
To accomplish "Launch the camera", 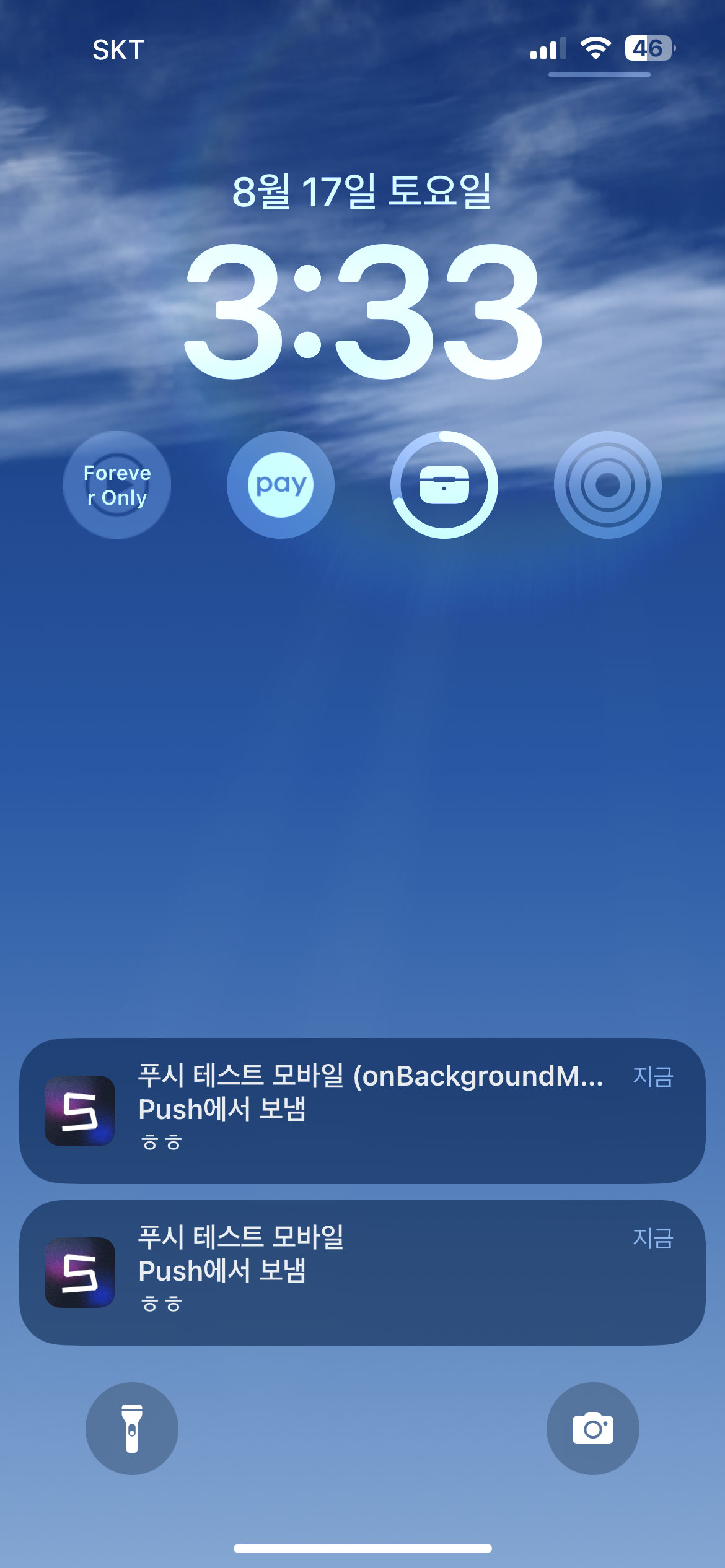I will (592, 1428).
